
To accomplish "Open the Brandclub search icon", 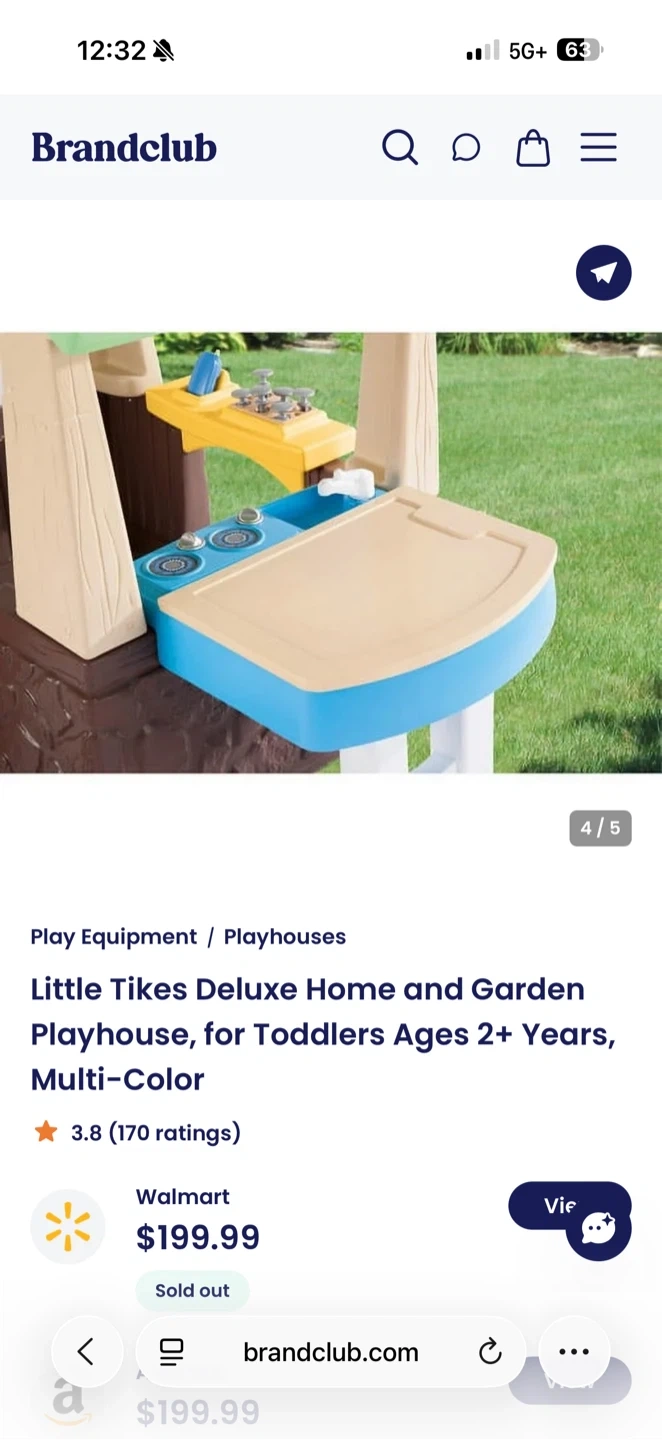I will click(399, 148).
